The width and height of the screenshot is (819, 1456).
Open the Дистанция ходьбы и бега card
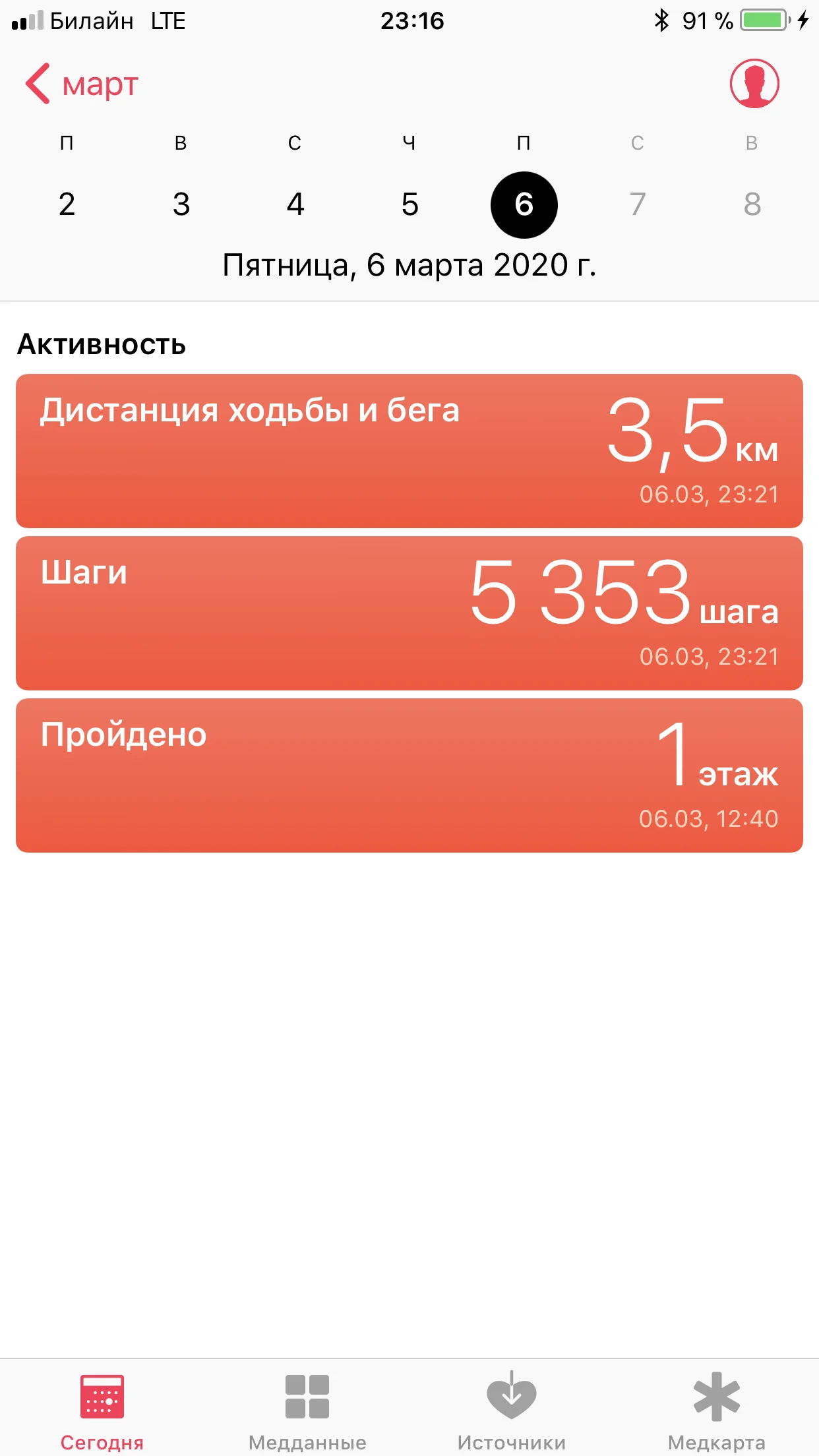409,451
